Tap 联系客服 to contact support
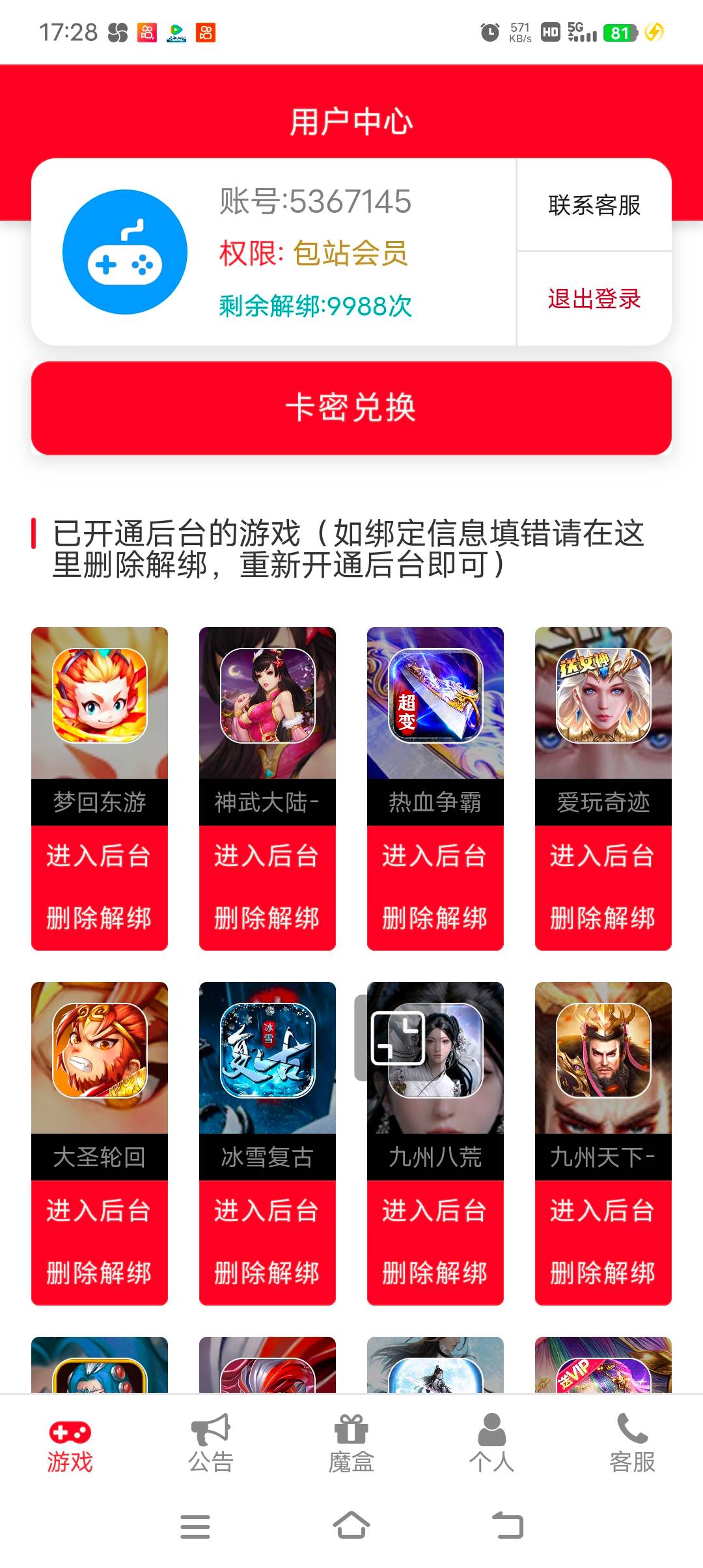Image resolution: width=703 pixels, height=1568 pixels. pyautogui.click(x=594, y=205)
